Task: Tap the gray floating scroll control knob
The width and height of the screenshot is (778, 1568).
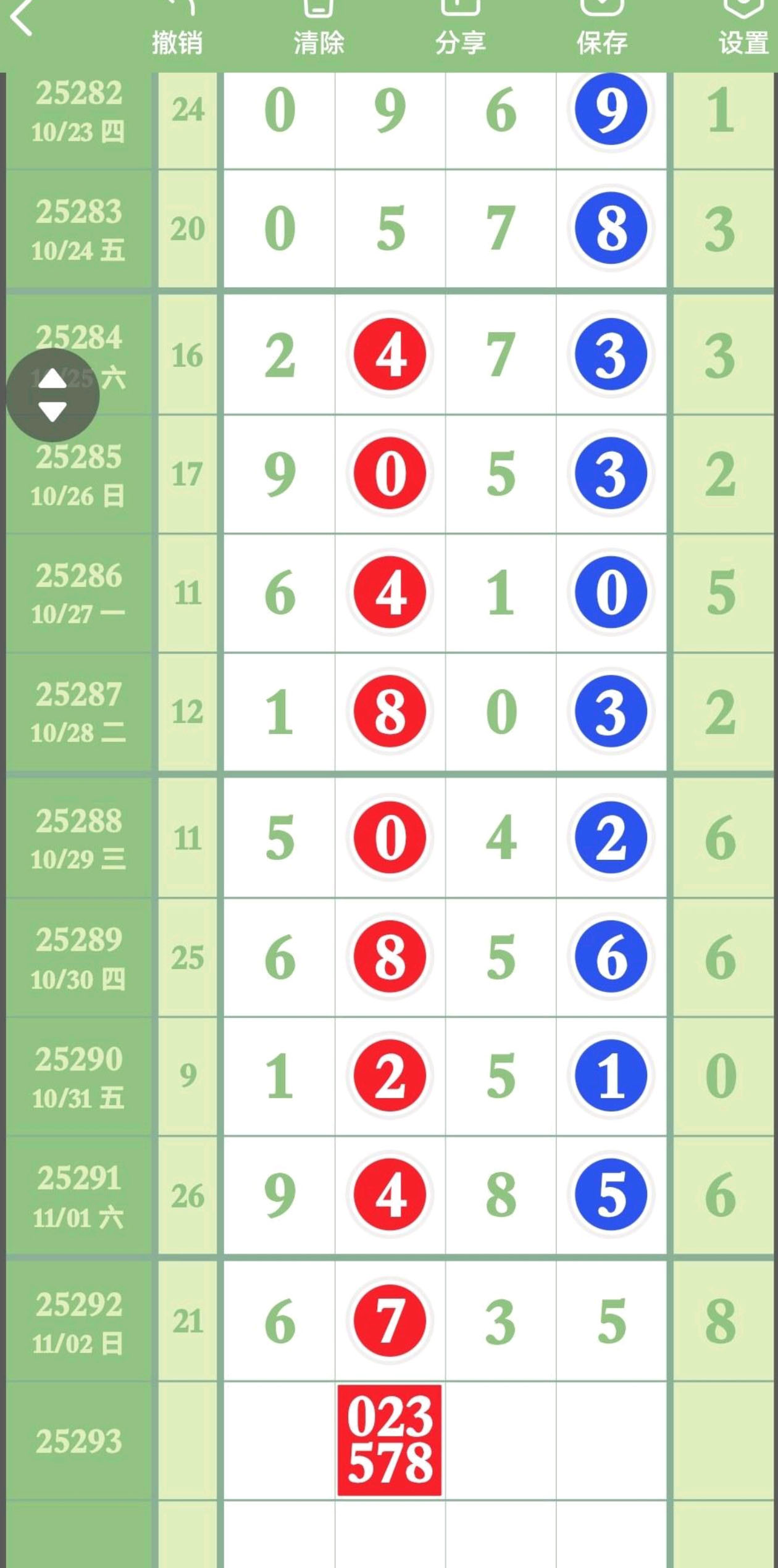Action: pyautogui.click(x=53, y=394)
